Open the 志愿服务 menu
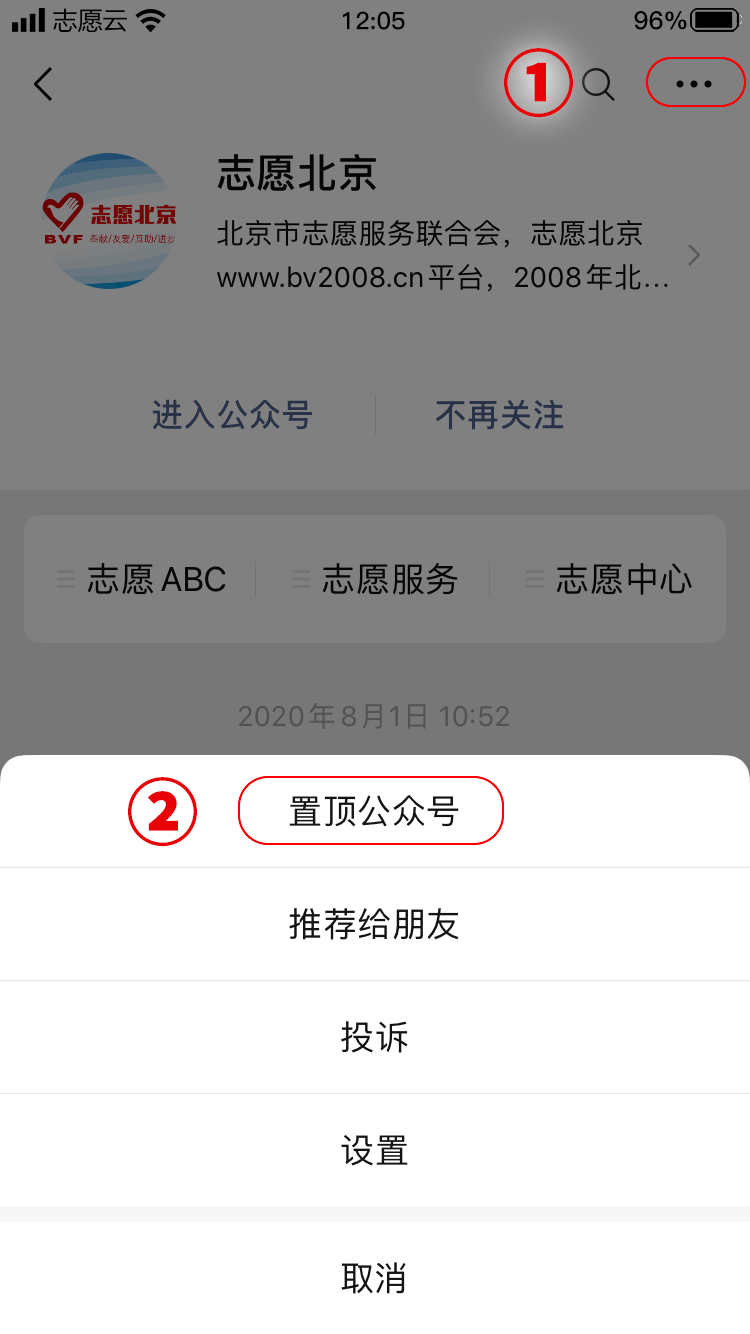The image size is (750, 1334). pyautogui.click(x=375, y=579)
